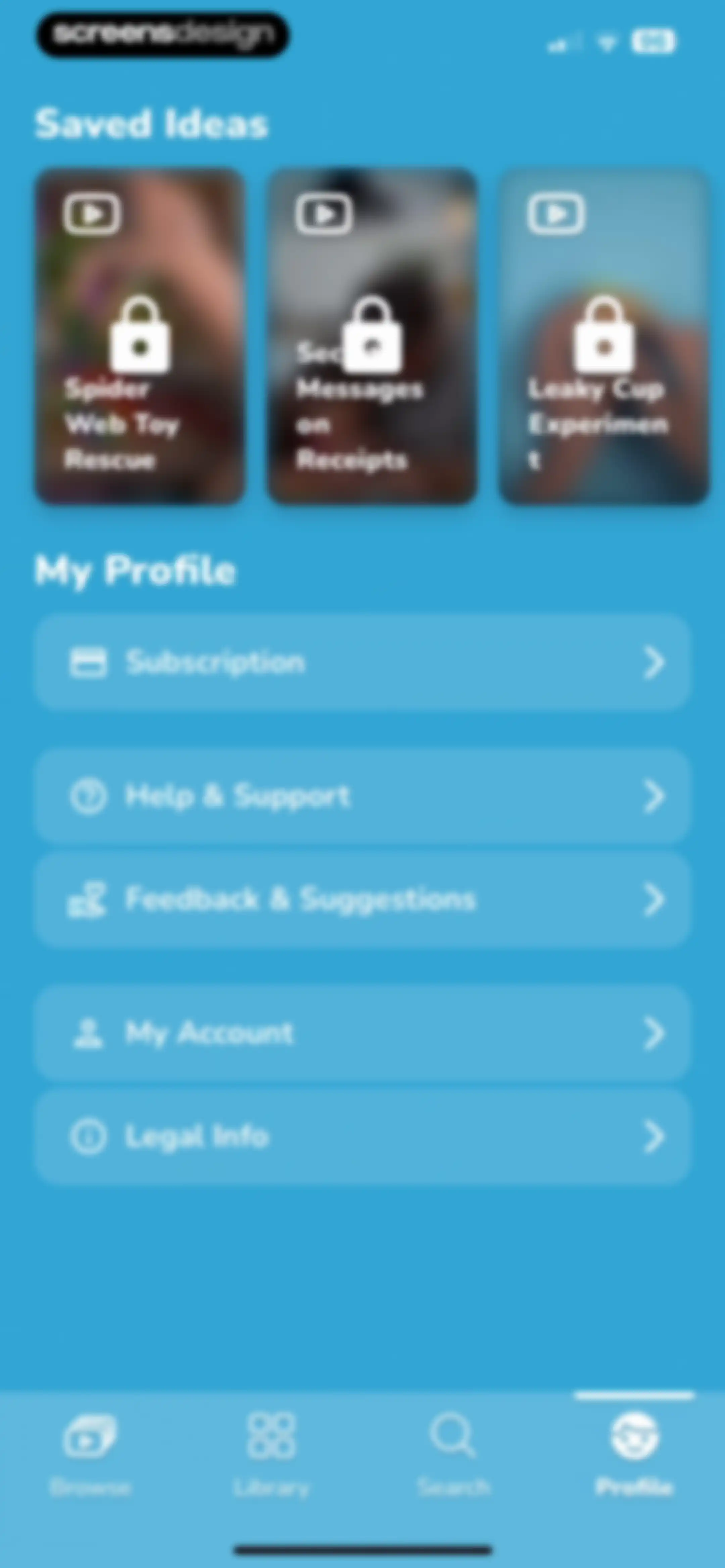Open the Leaky Cup Experiment card

coord(604,336)
